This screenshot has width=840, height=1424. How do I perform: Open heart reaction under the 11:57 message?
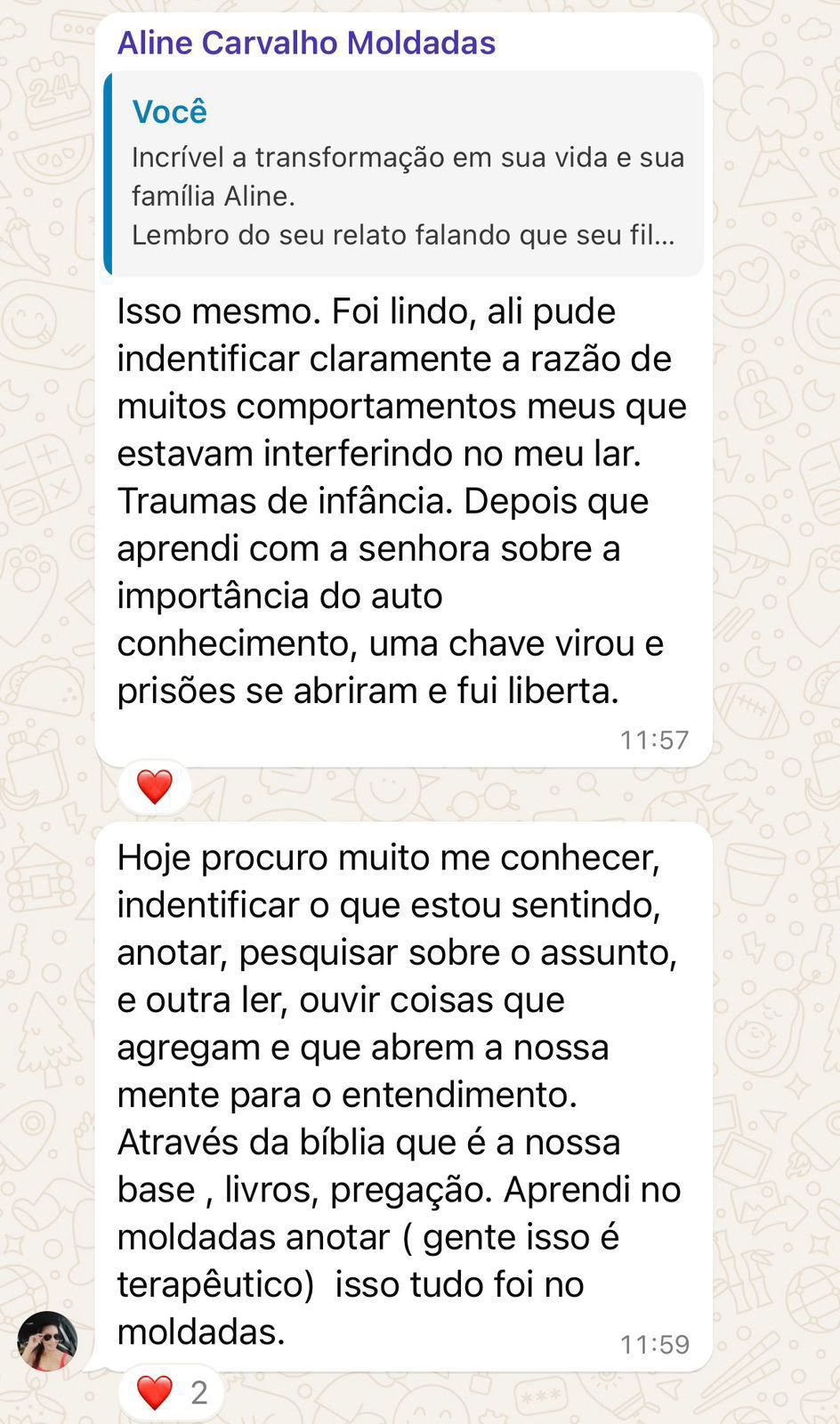pos(154,788)
